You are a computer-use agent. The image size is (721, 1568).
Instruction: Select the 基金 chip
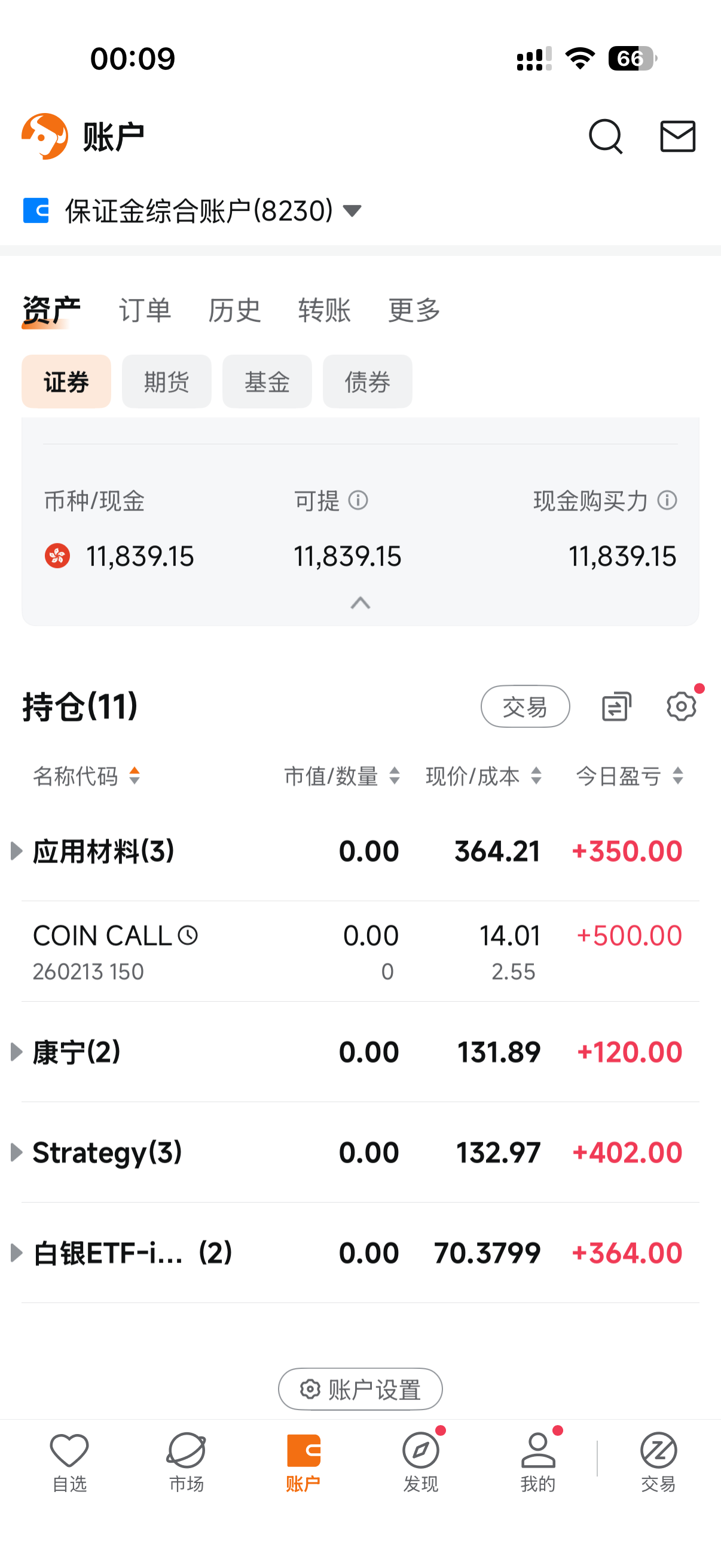(267, 382)
